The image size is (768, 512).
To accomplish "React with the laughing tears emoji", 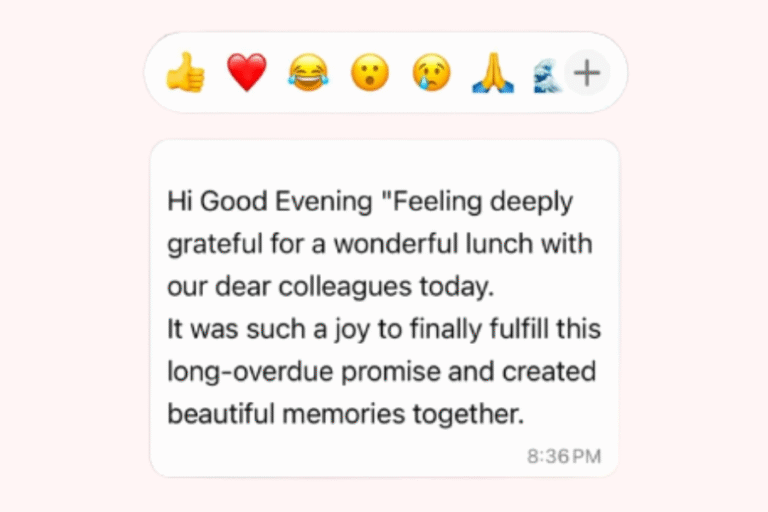I will click(308, 73).
